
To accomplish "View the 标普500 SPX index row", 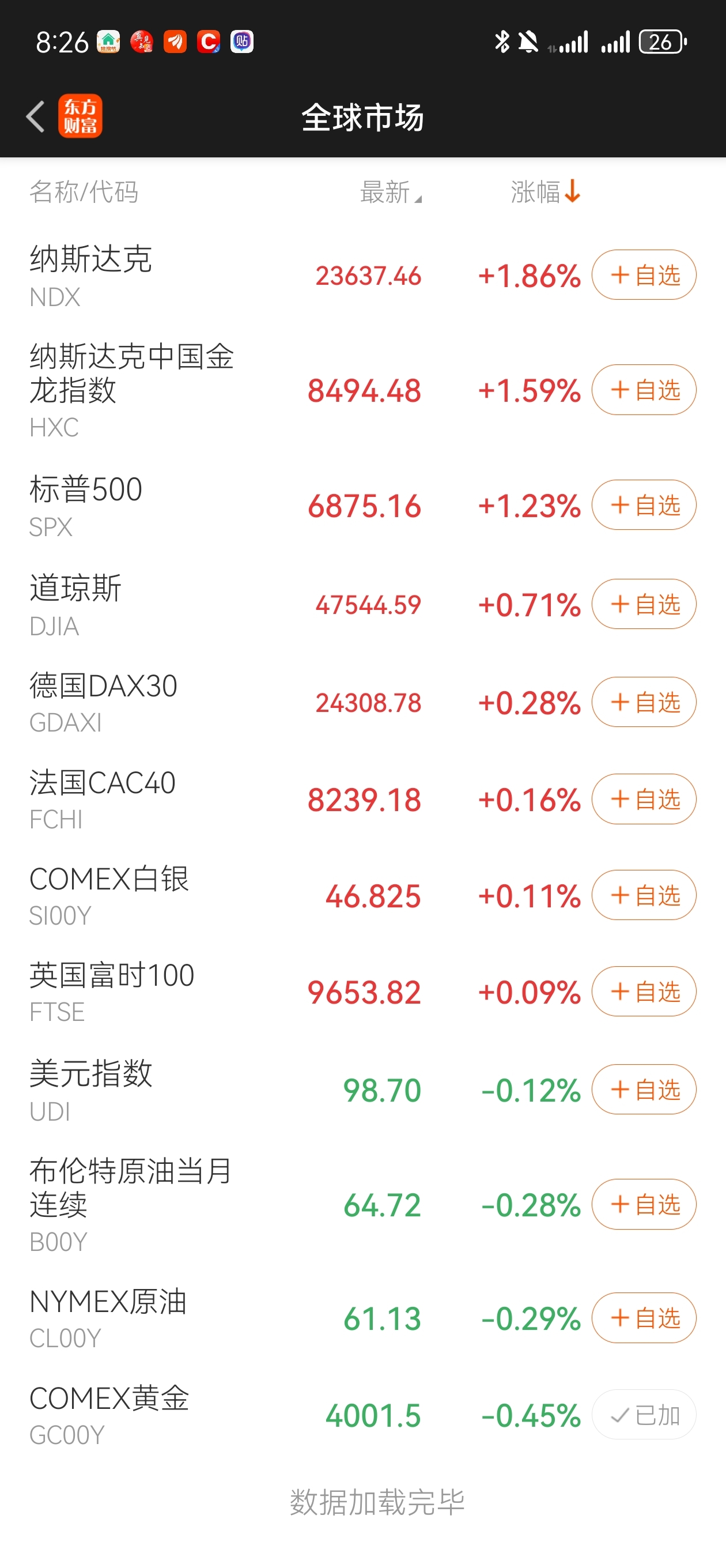I will coord(183,505).
